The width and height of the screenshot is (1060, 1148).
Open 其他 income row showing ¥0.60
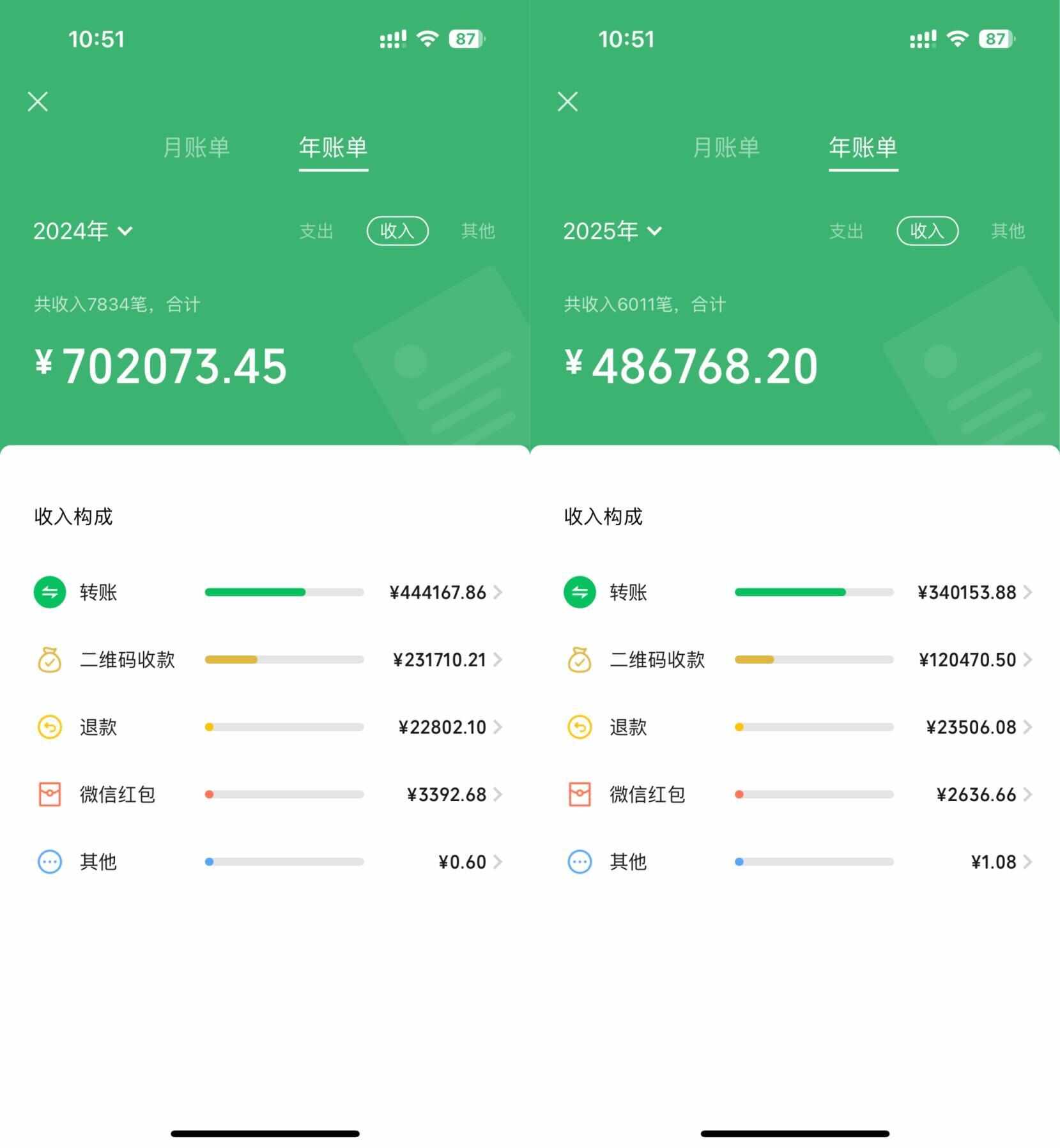[x=267, y=862]
